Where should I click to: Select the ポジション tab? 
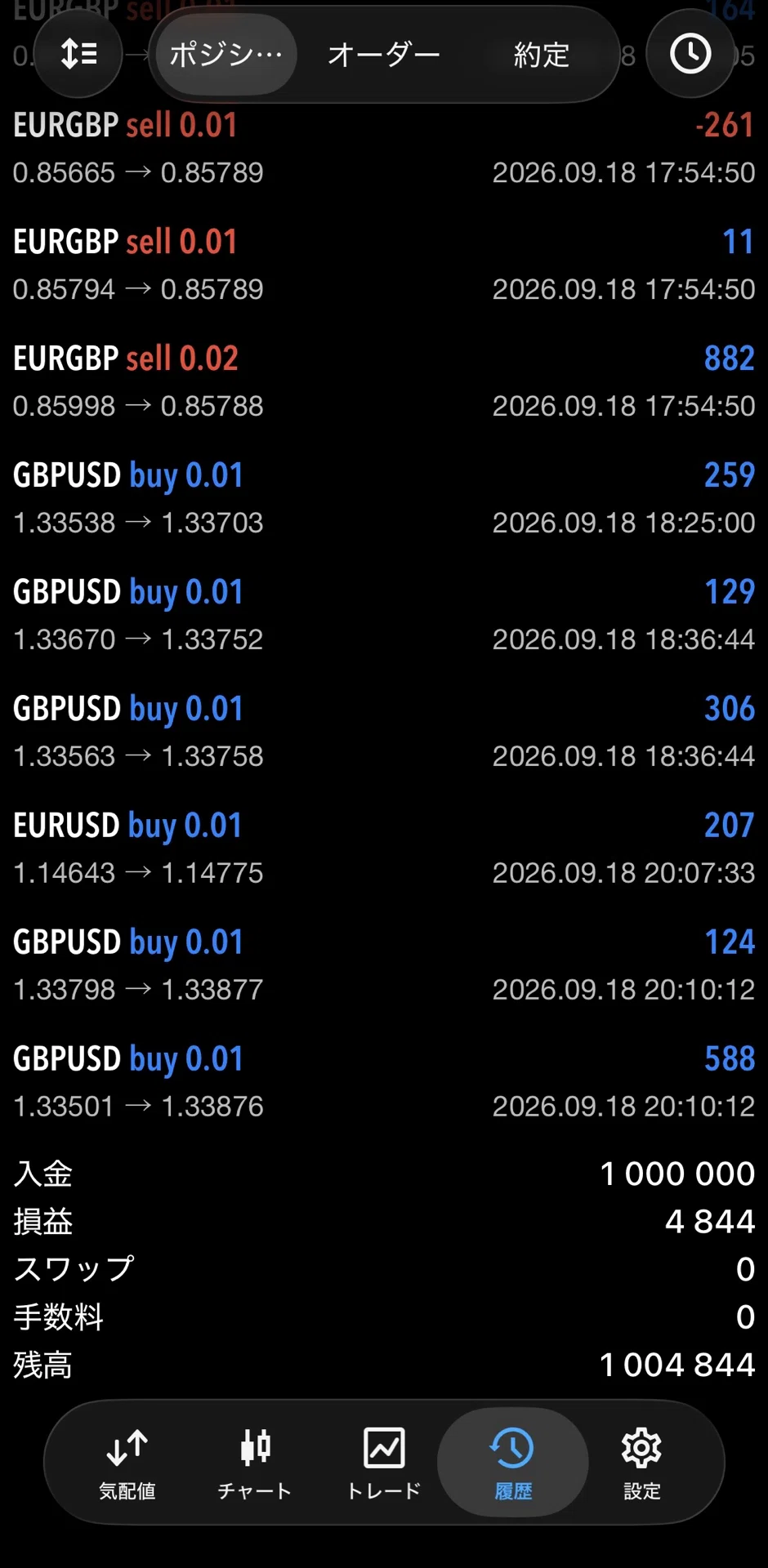click(226, 55)
